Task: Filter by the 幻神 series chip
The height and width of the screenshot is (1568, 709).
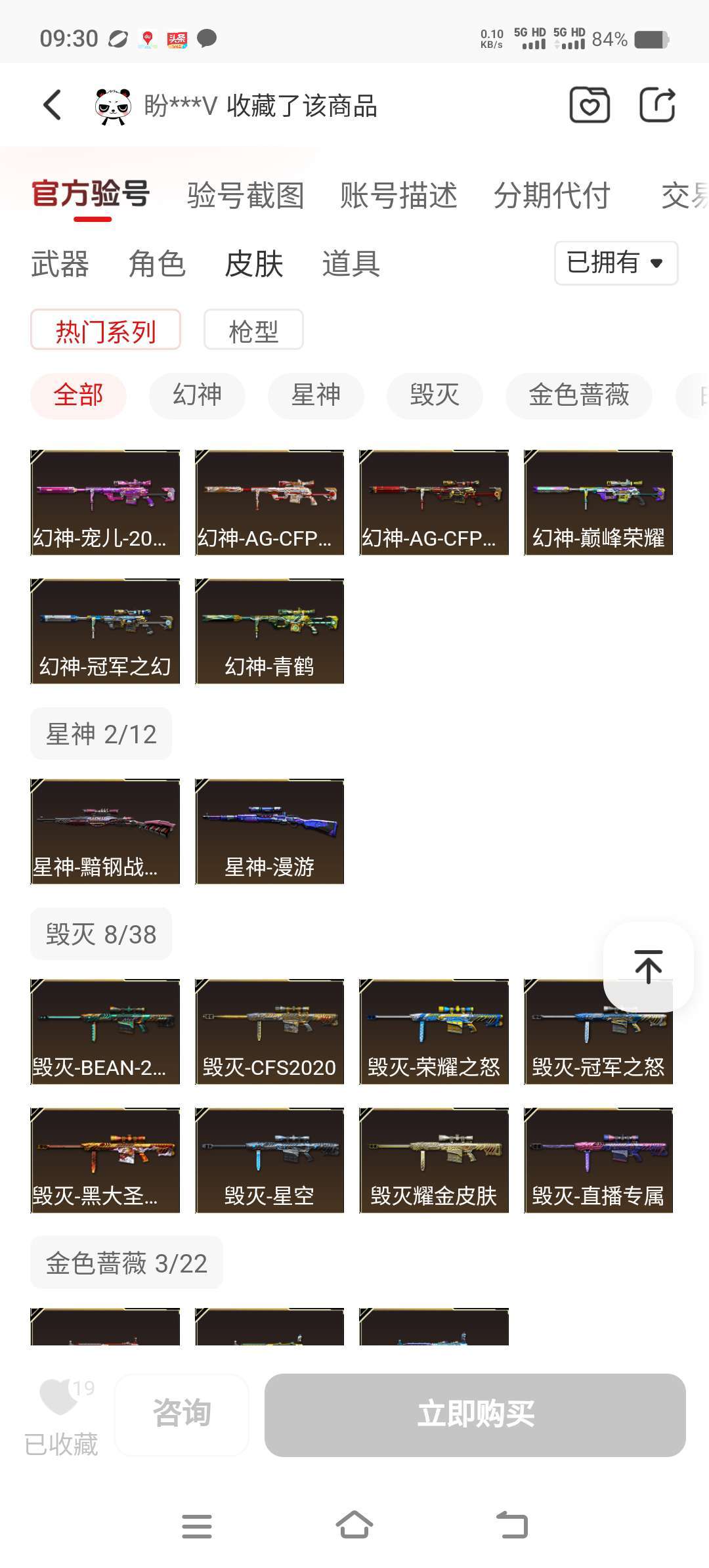Action: coord(197,395)
